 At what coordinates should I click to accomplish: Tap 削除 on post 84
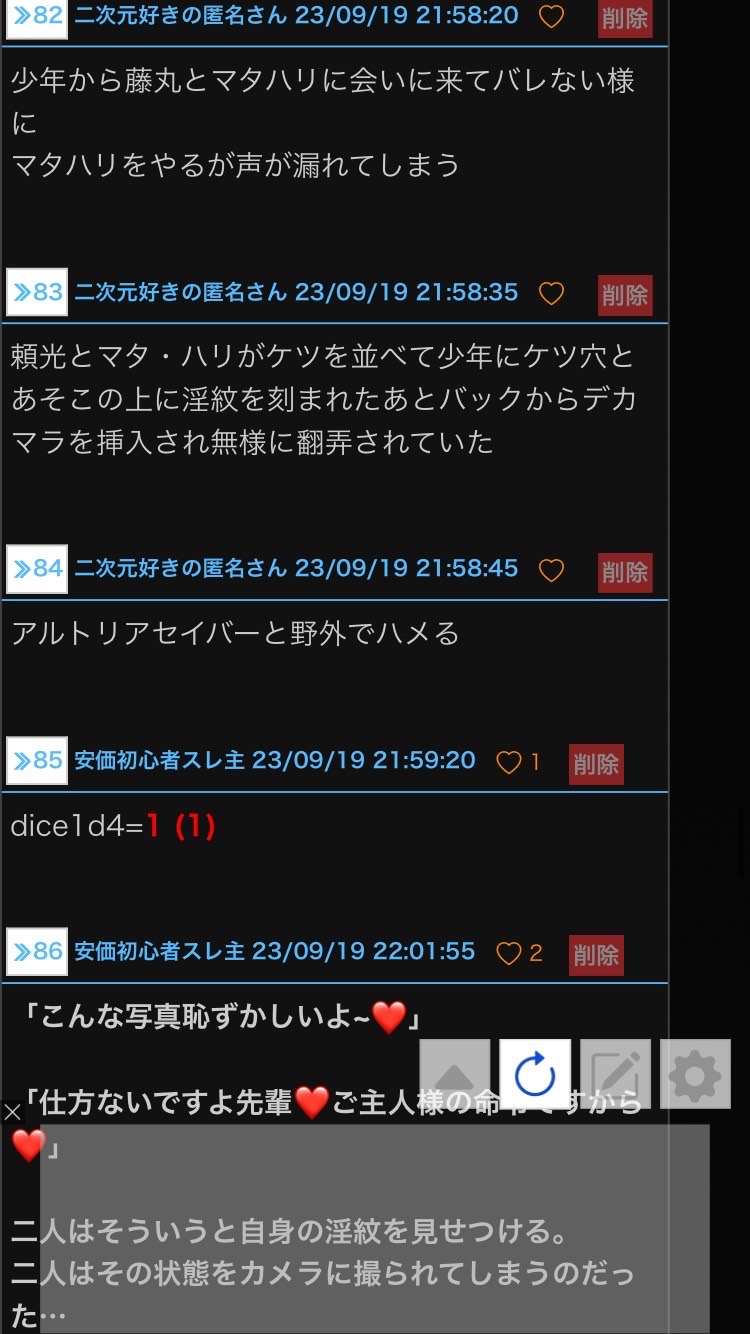(625, 572)
